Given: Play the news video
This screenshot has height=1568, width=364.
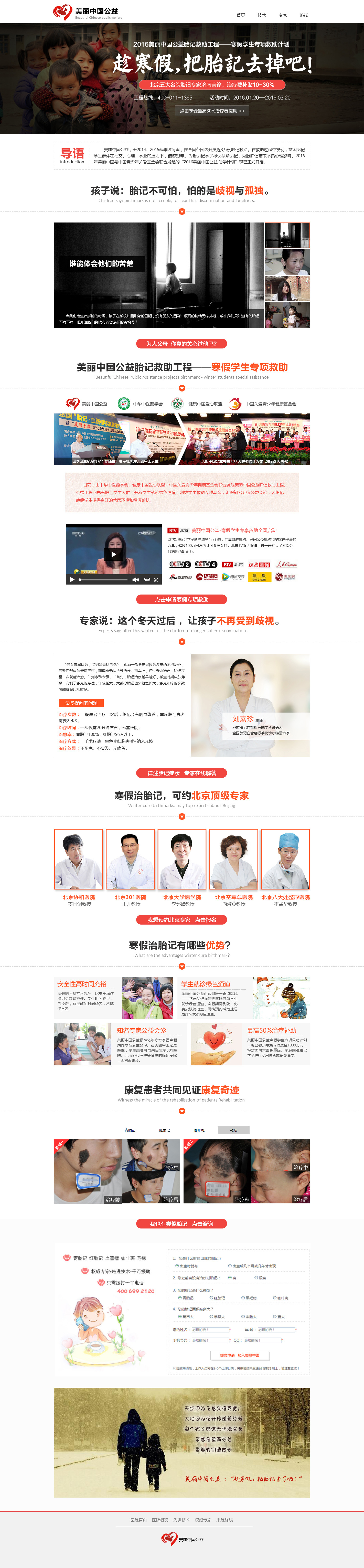Looking at the screenshot, I should (113, 554).
